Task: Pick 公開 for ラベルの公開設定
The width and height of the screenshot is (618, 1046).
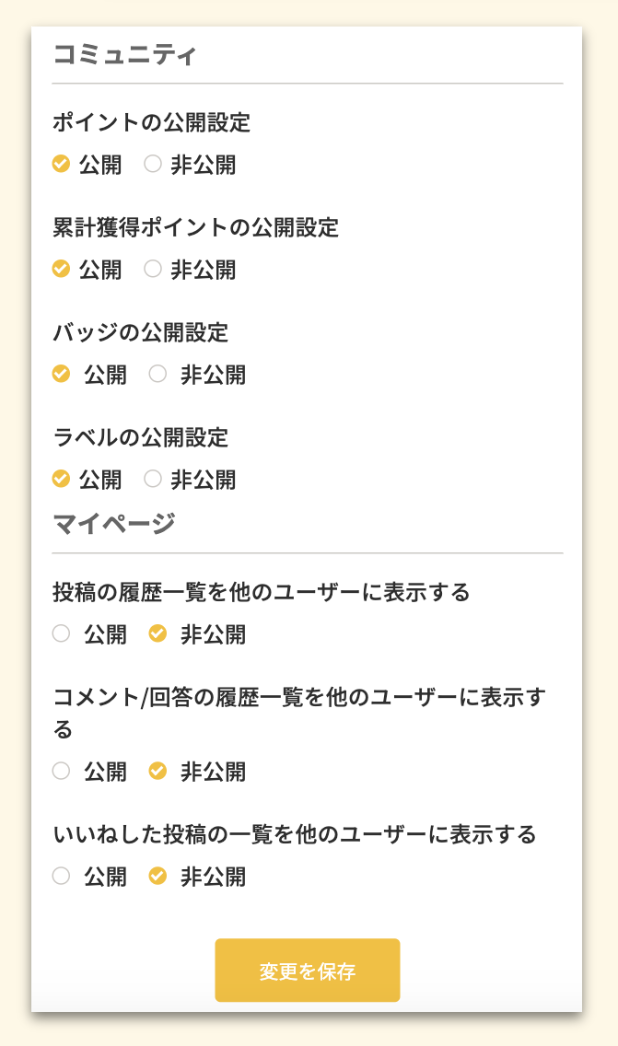Action: pos(61,479)
